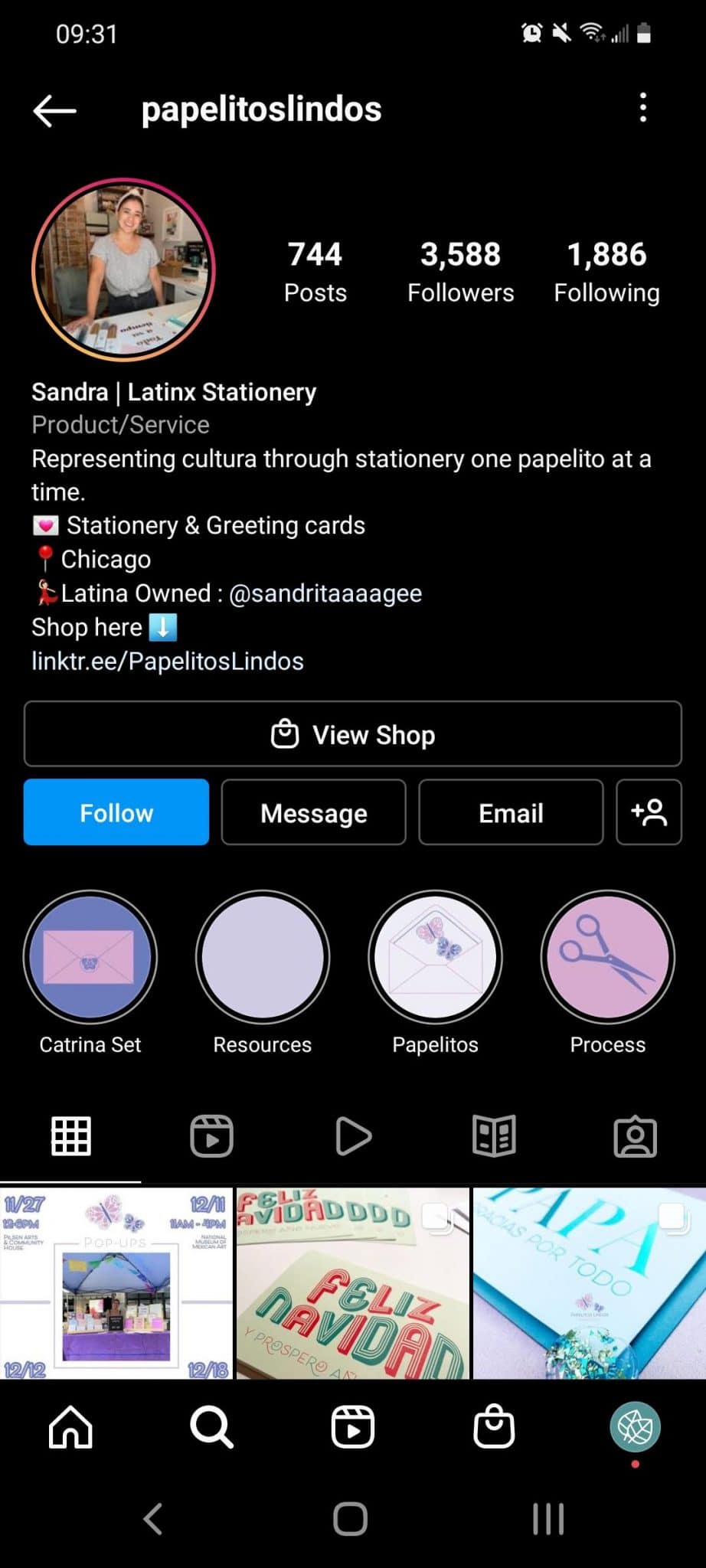Open the Pop-Ups schedule post
The height and width of the screenshot is (1568, 706).
coord(116,1283)
